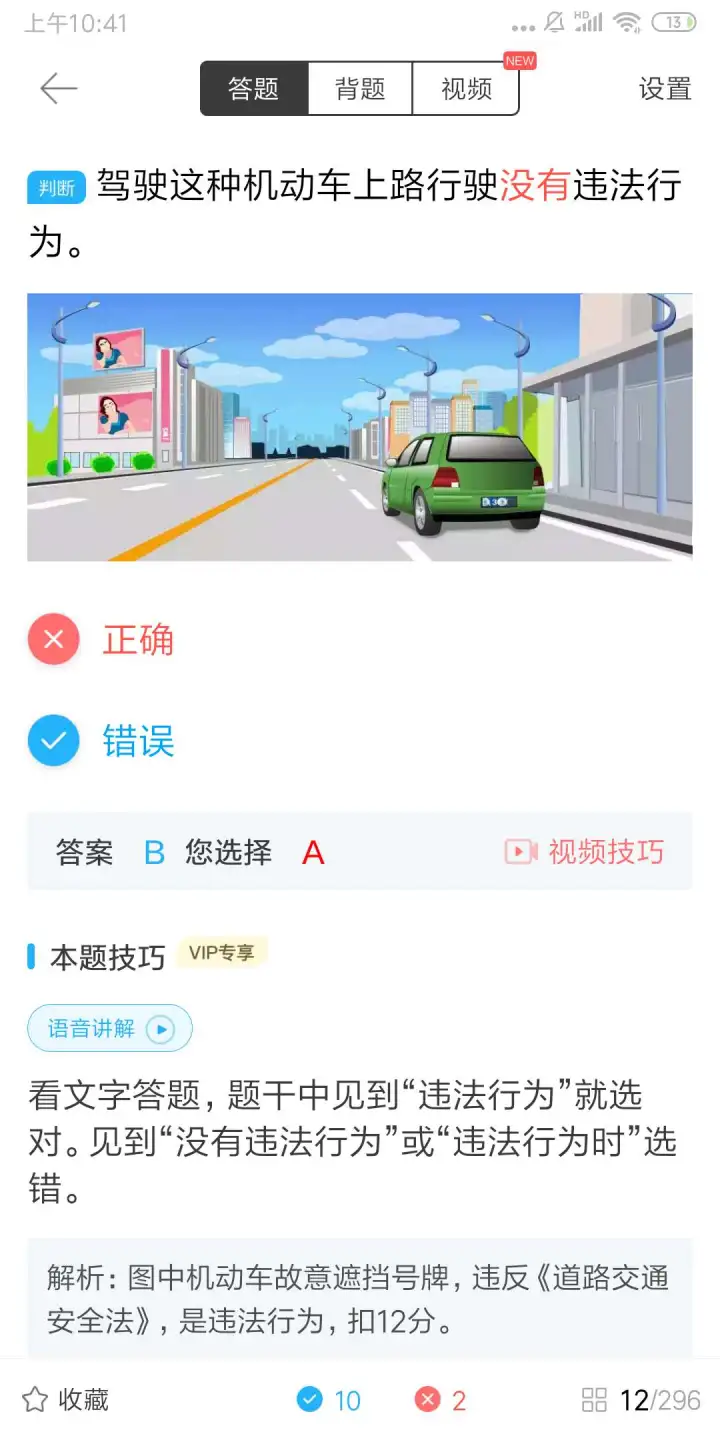Screen dimensions: 720x1440
Task: Select the 答题 tab
Action: click(x=254, y=89)
